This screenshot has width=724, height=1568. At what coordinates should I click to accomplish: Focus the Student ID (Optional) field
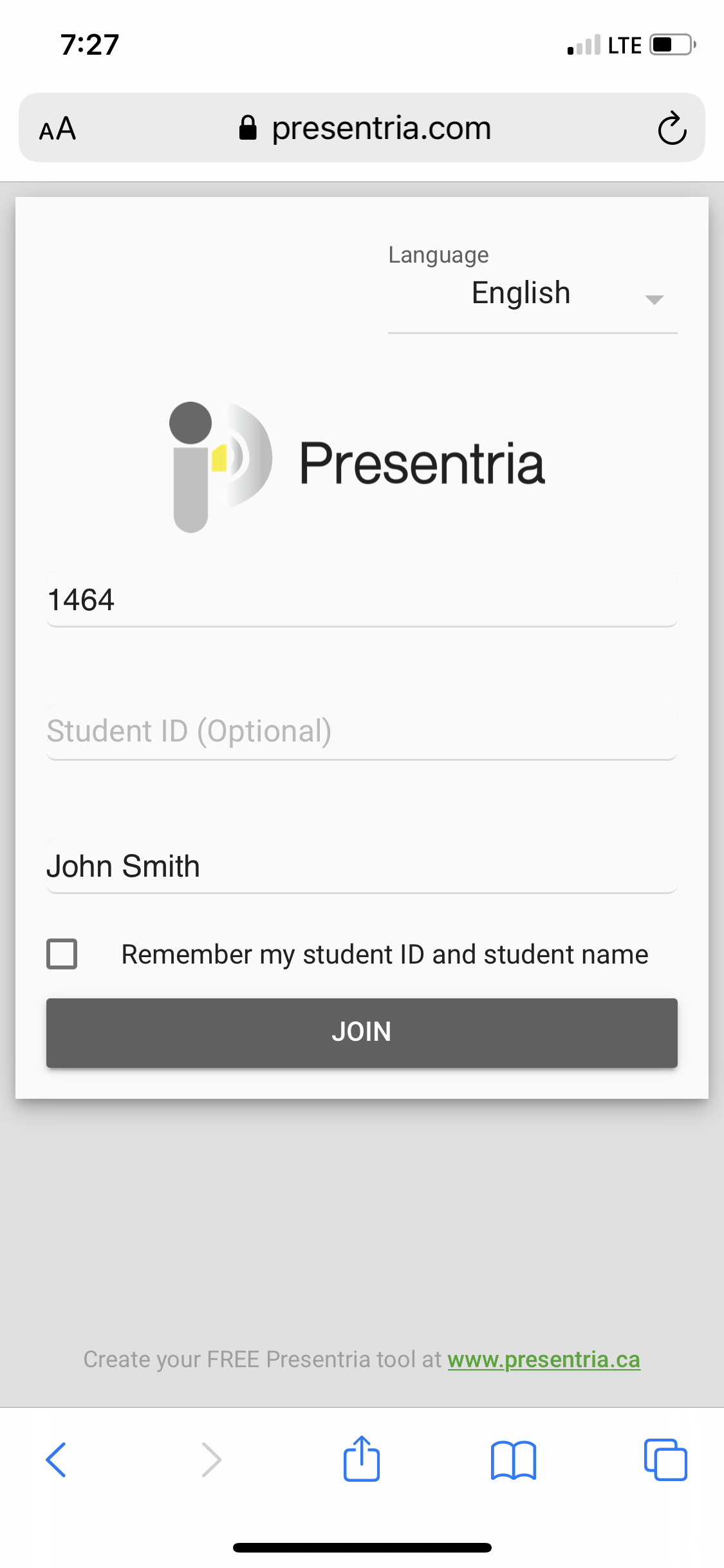362,733
